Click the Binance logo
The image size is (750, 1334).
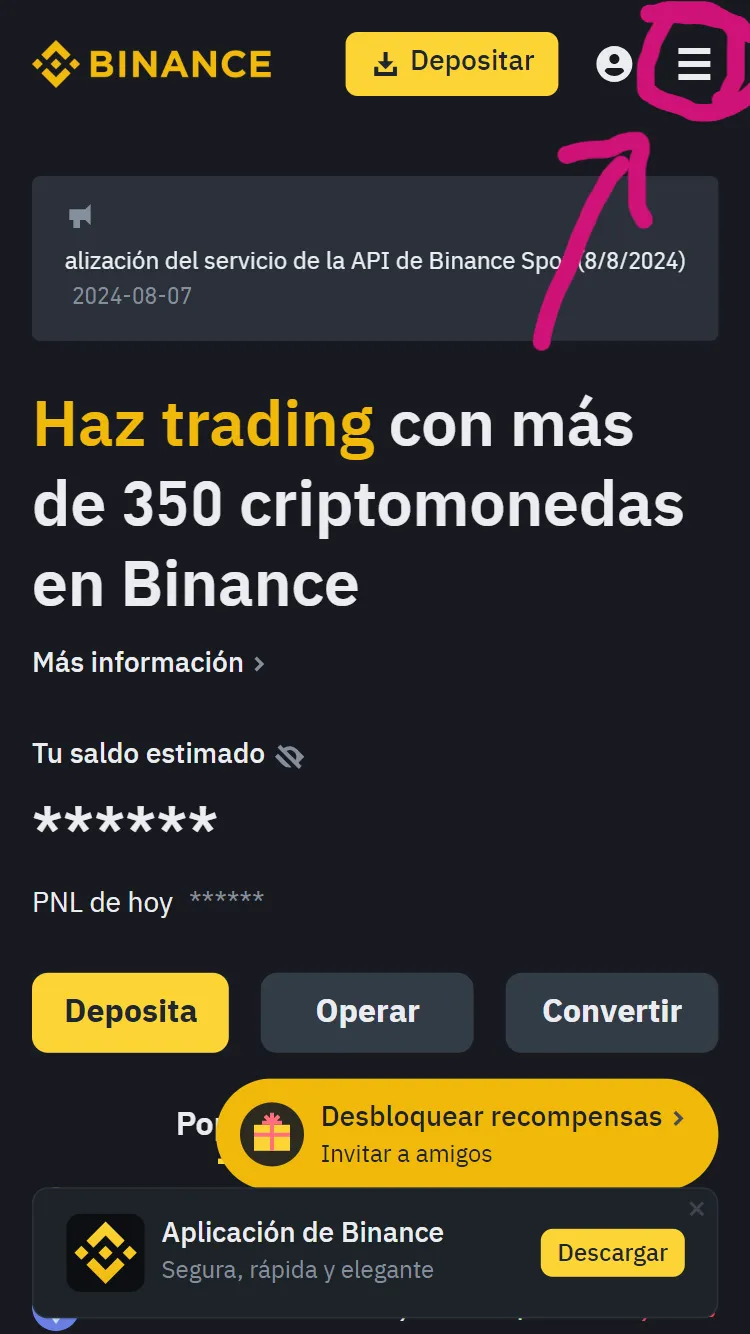click(x=150, y=62)
